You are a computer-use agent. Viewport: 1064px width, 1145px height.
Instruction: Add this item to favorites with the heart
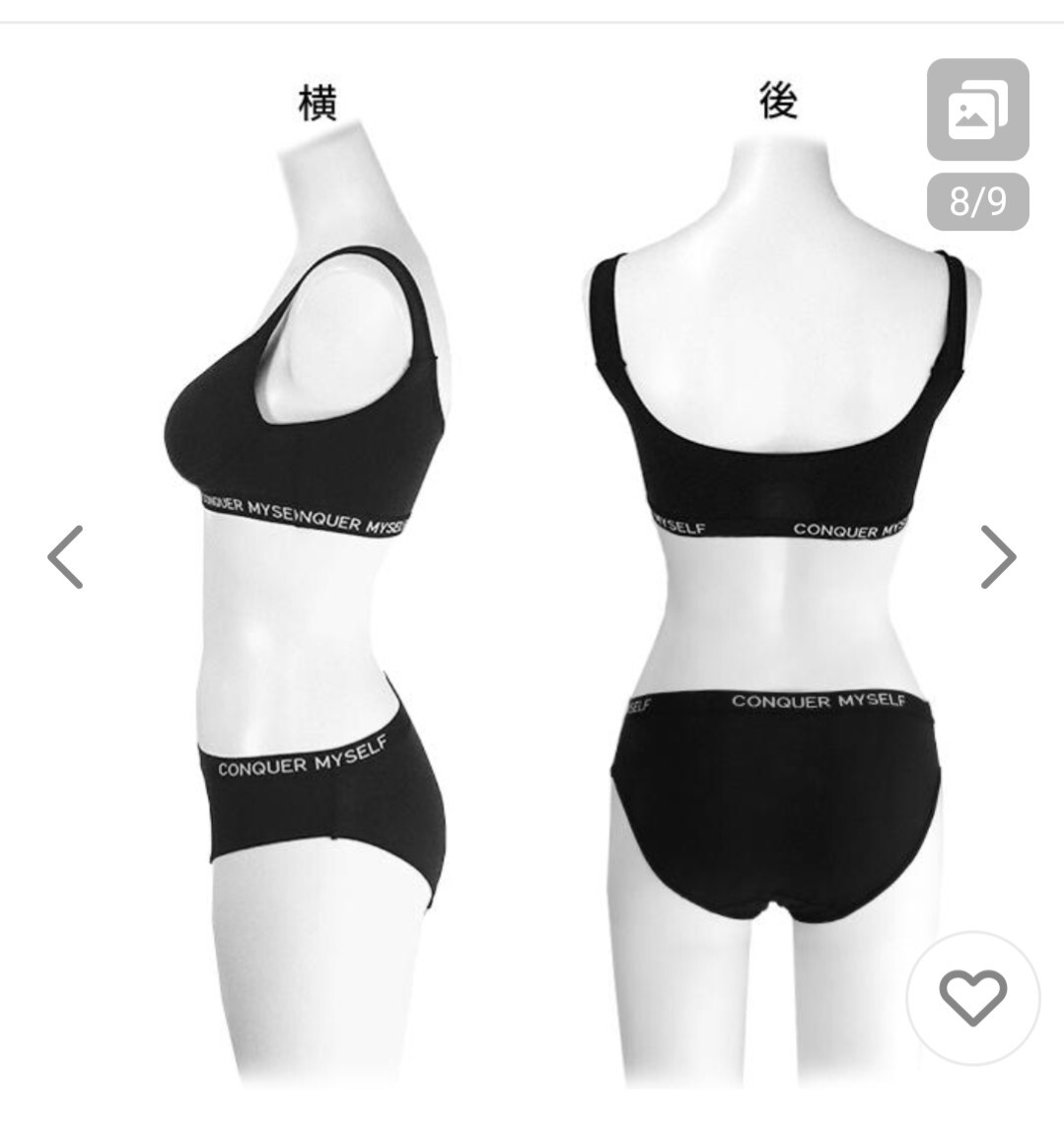[972, 996]
